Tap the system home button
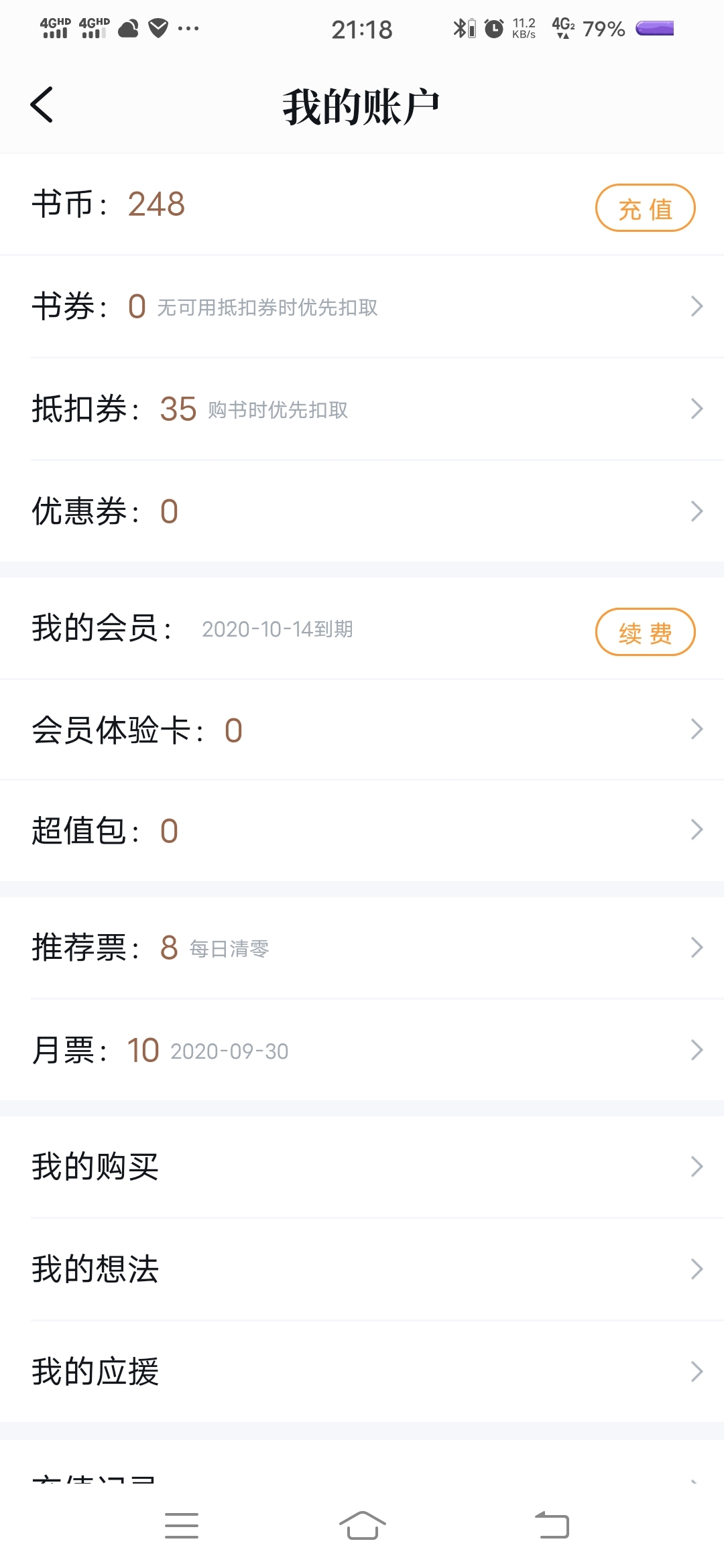 click(362, 1526)
